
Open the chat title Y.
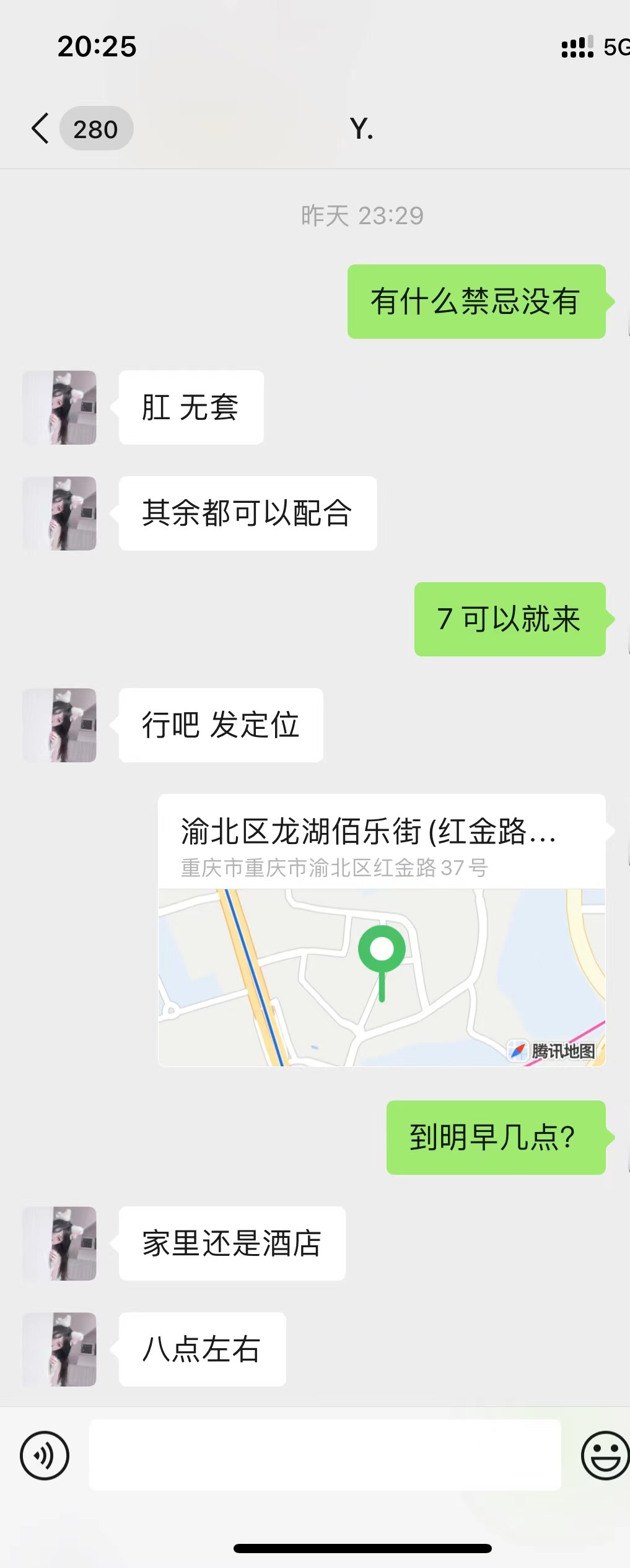[x=361, y=128]
